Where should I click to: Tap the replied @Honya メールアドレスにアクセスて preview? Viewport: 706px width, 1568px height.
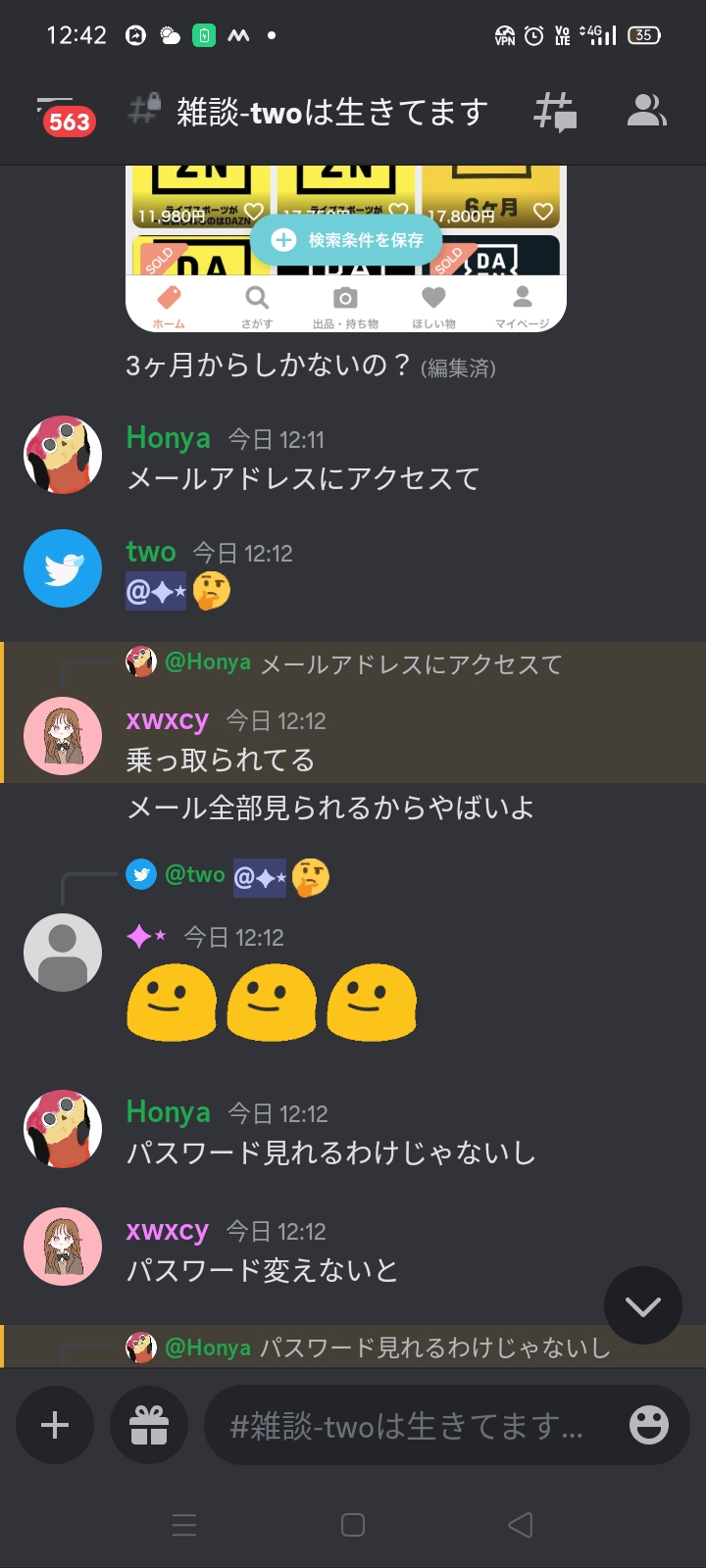363,663
